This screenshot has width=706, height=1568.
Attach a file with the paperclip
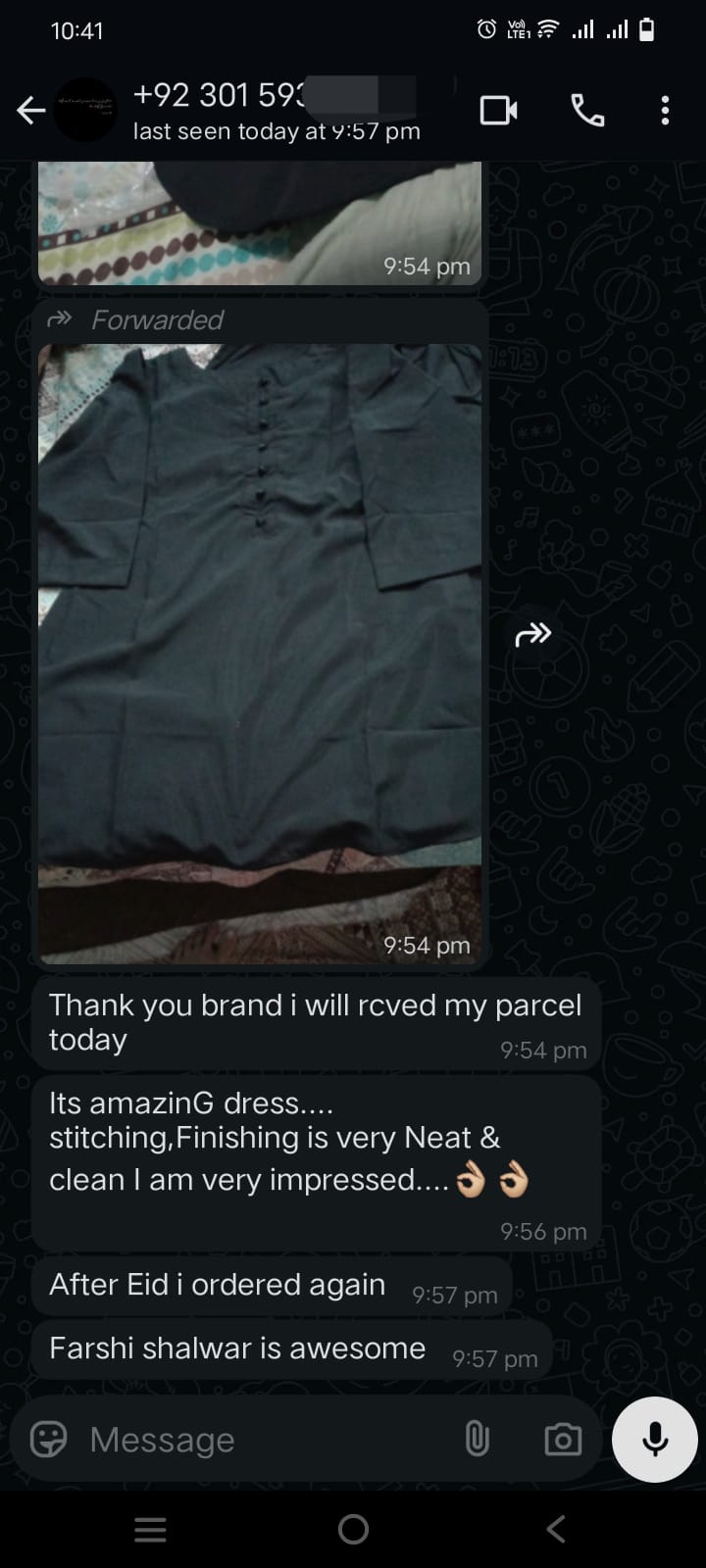[477, 1439]
